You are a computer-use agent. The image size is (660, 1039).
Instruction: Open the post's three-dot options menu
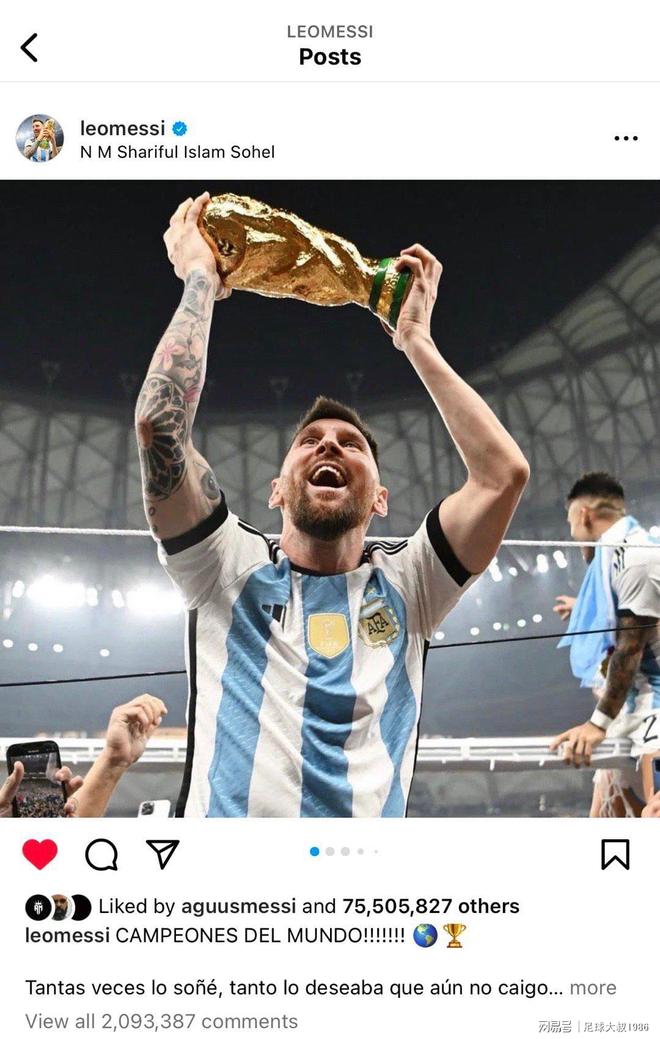pos(625,138)
